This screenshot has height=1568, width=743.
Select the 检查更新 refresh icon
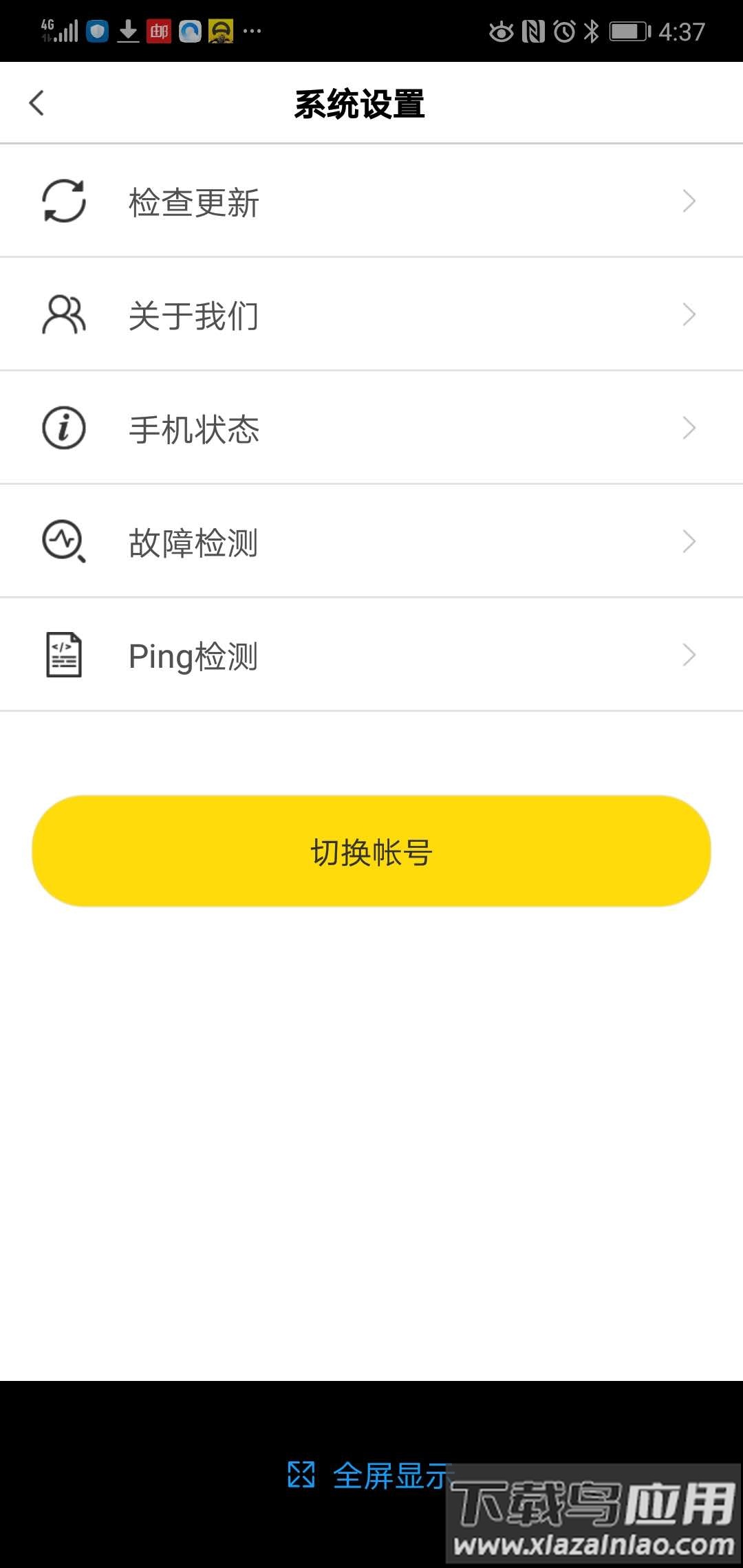[x=64, y=202]
